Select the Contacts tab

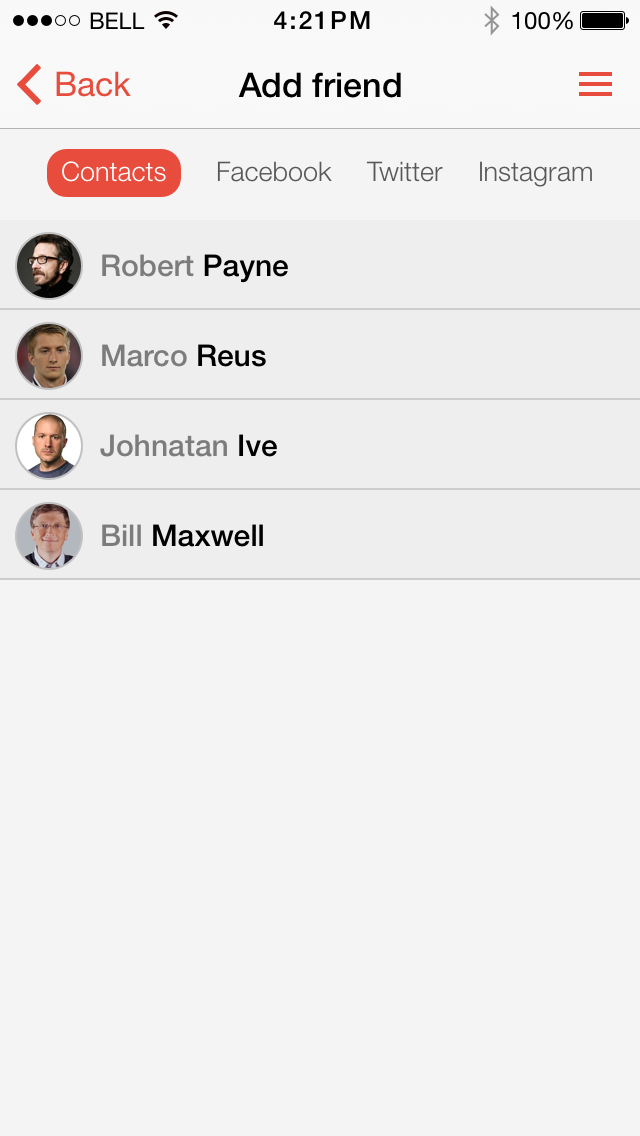click(114, 172)
